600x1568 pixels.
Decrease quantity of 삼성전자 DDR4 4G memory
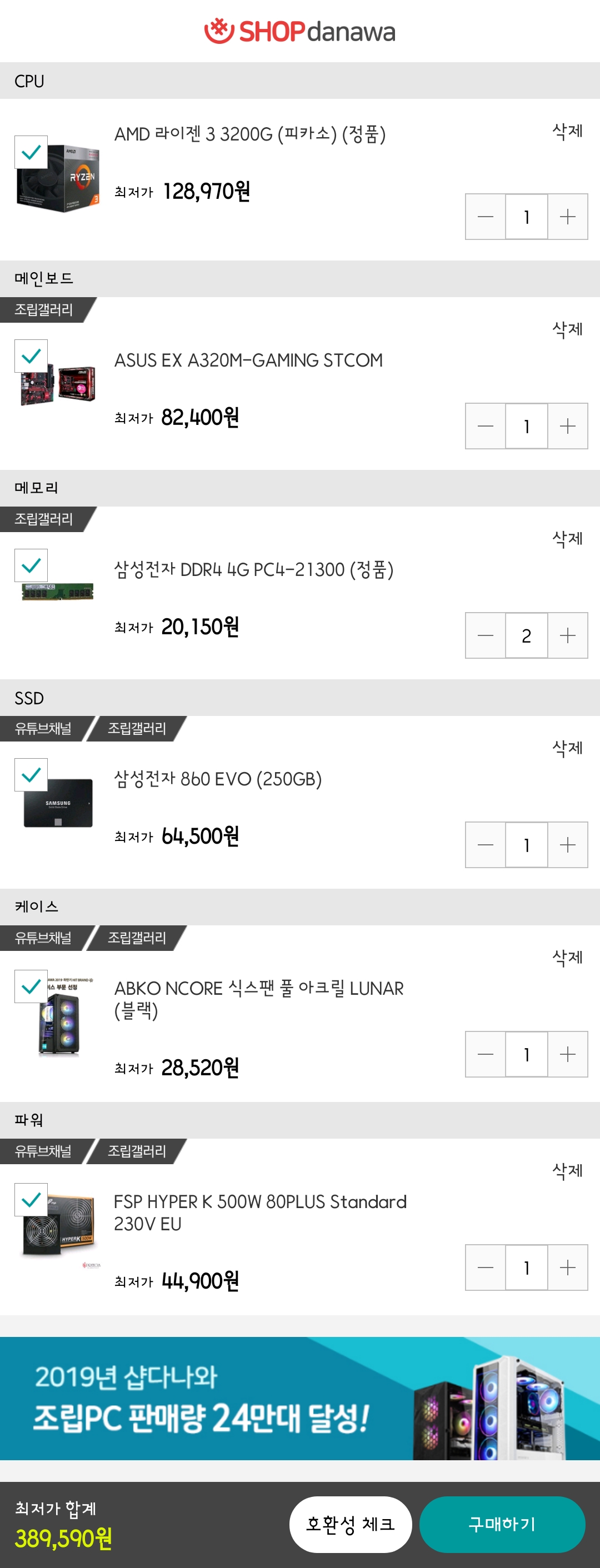point(486,635)
